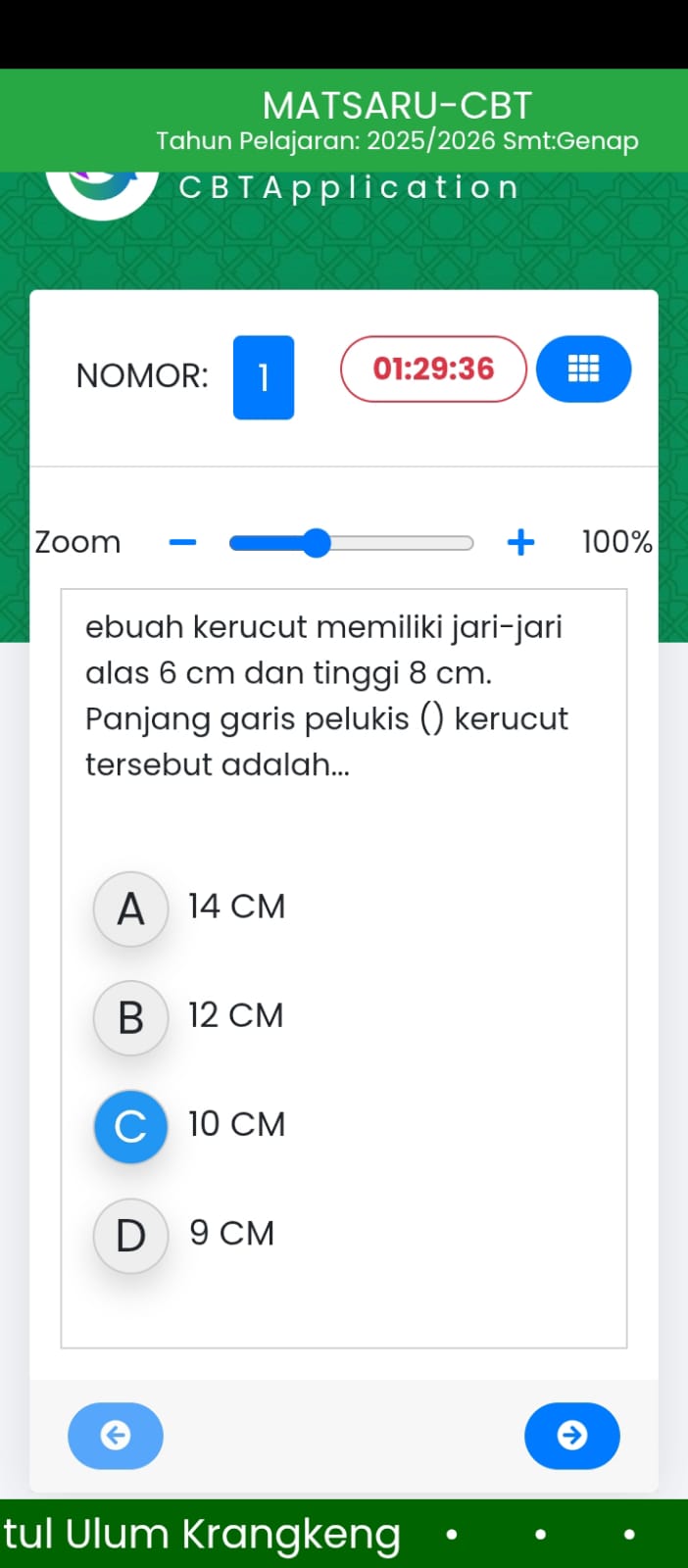Viewport: 688px width, 1568px height.
Task: Tap the zoom level slider
Action: (x=351, y=543)
